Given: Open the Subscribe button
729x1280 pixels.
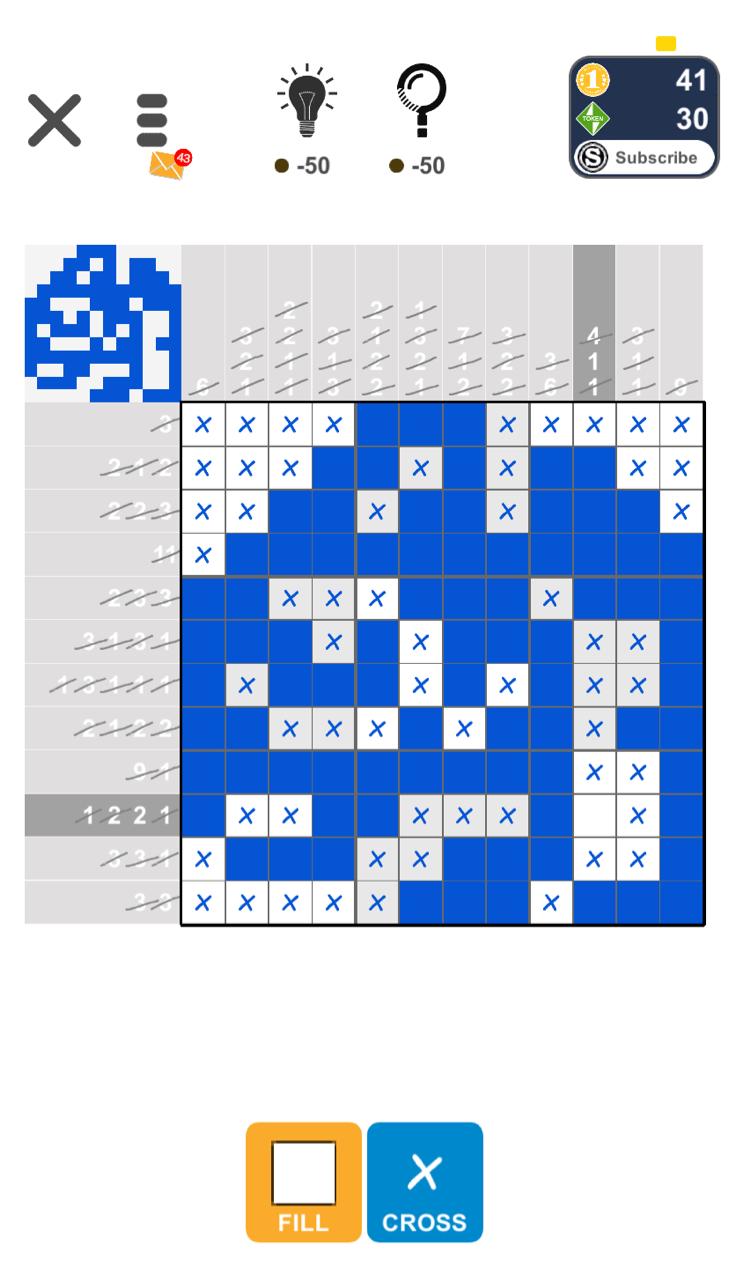Looking at the screenshot, I should pyautogui.click(x=644, y=157).
